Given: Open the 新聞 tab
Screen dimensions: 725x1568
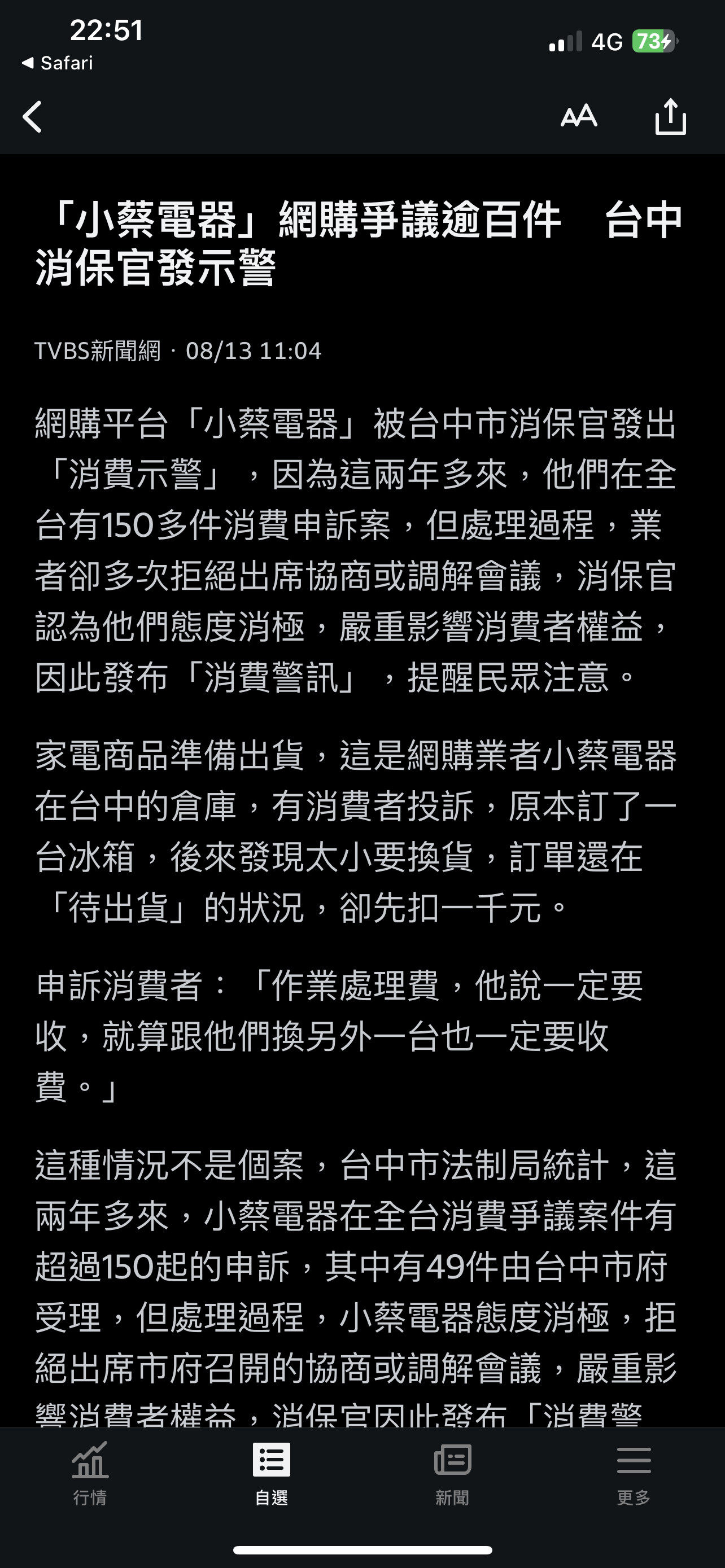Looking at the screenshot, I should (452, 1473).
